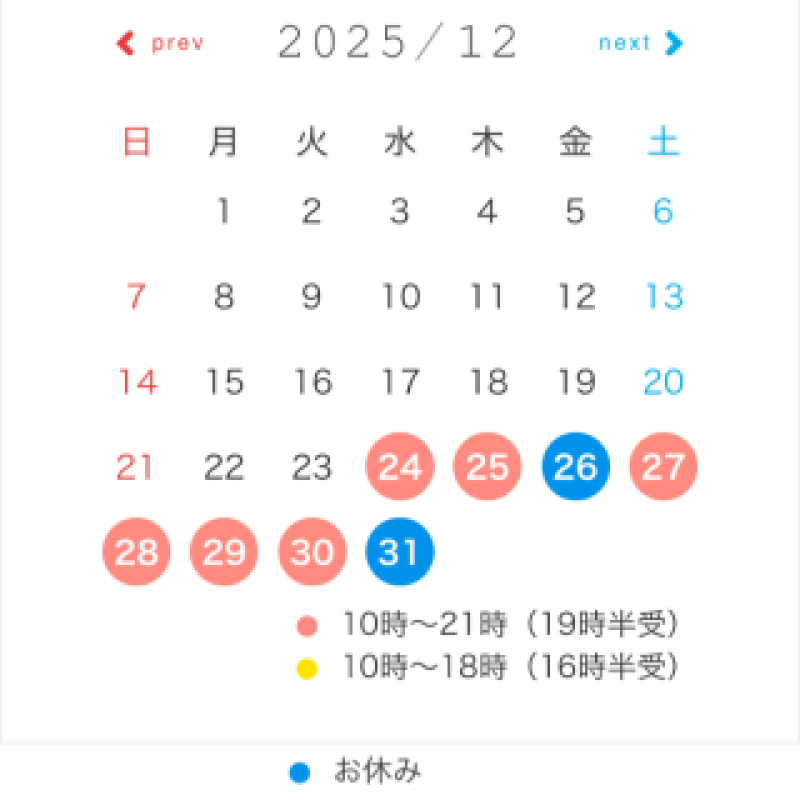This screenshot has height=800, width=800.
Task: Advance to next month via next
Action: coord(640,43)
